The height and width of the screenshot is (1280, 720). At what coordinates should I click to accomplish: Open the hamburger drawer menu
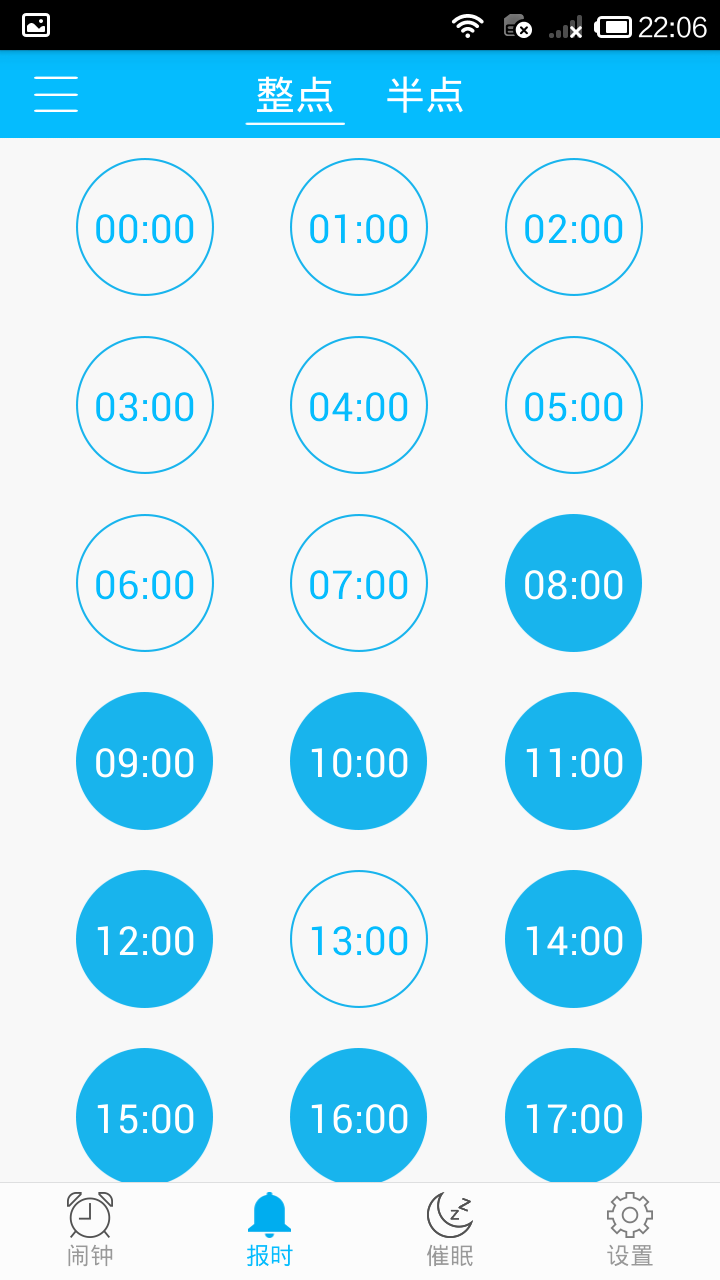(56, 94)
